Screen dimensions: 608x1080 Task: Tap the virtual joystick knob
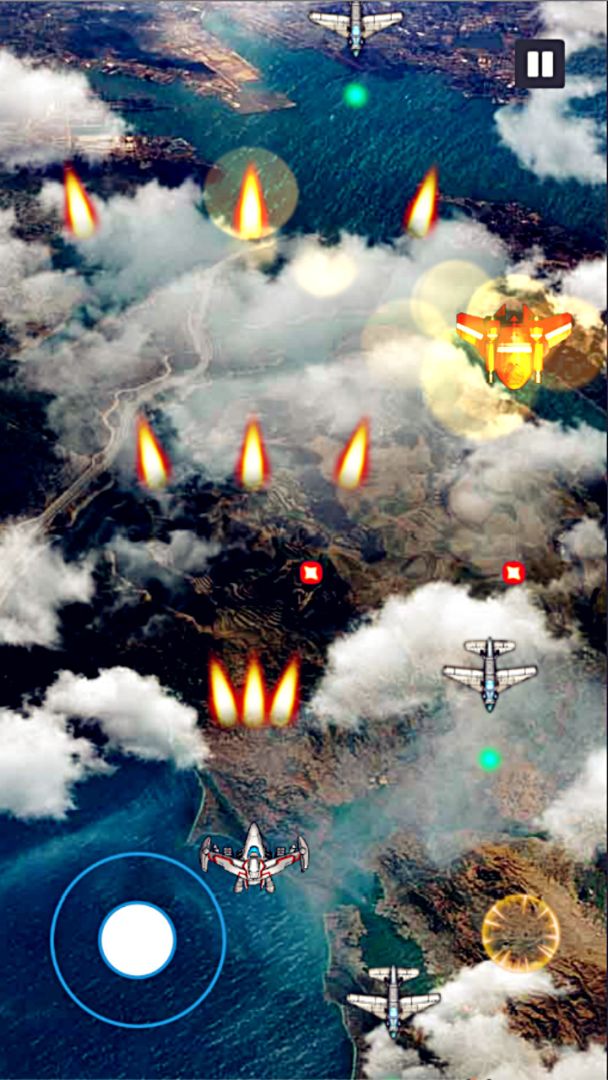pos(137,939)
